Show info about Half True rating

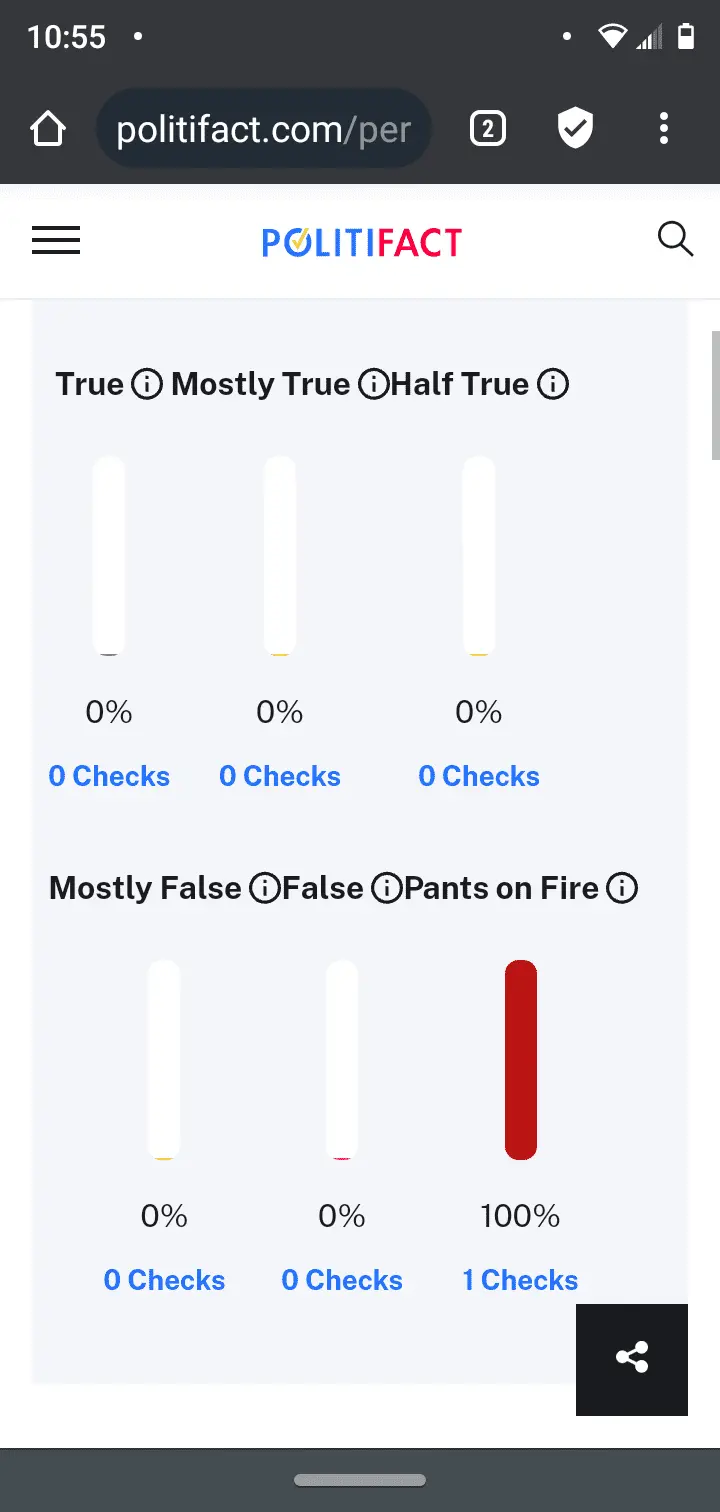coord(553,384)
